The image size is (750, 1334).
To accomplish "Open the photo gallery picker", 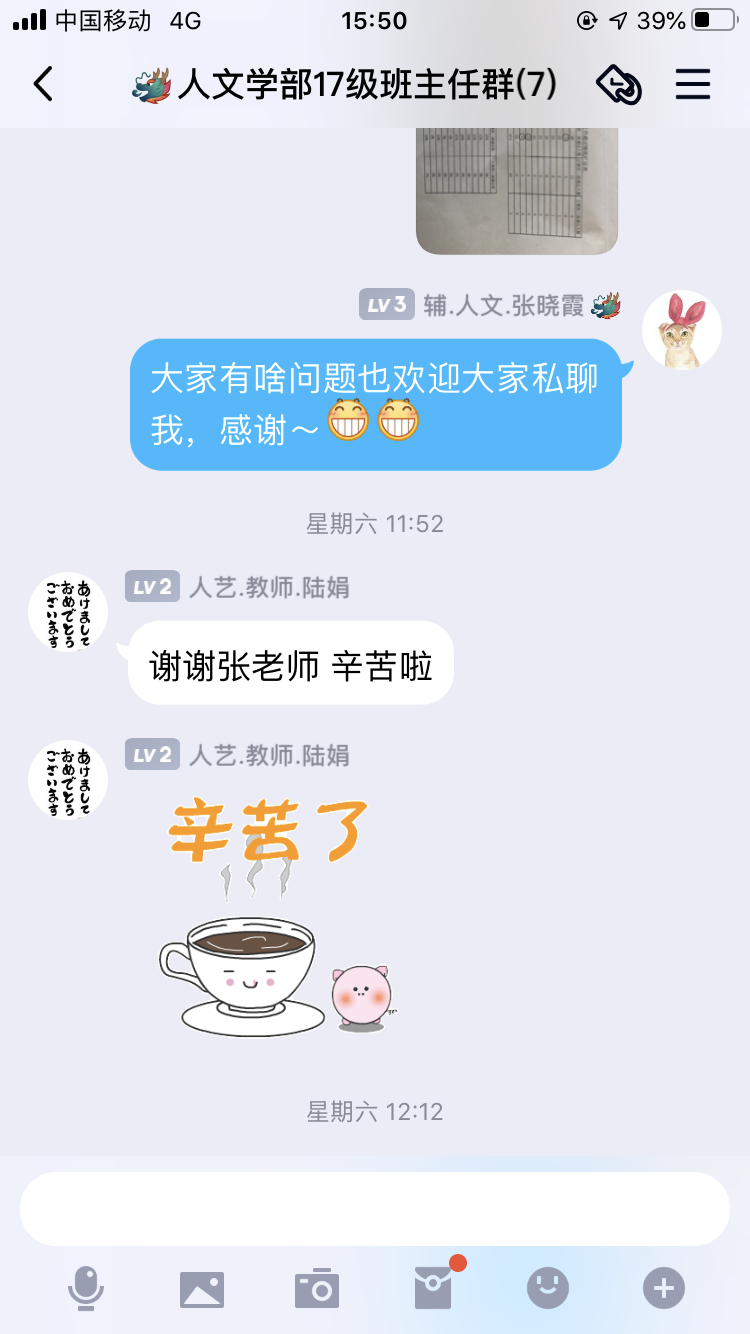I will (202, 1288).
